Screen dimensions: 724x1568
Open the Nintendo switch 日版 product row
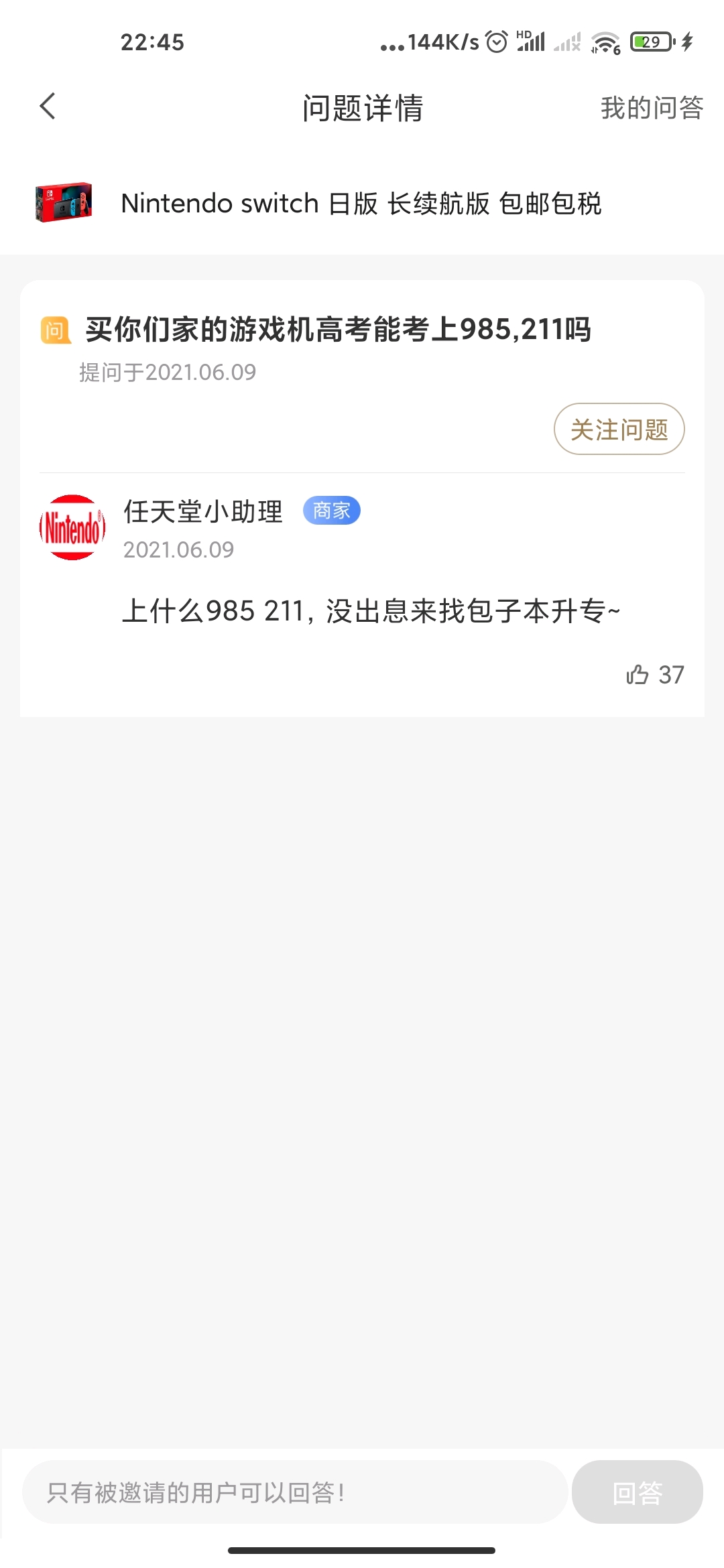(362, 203)
